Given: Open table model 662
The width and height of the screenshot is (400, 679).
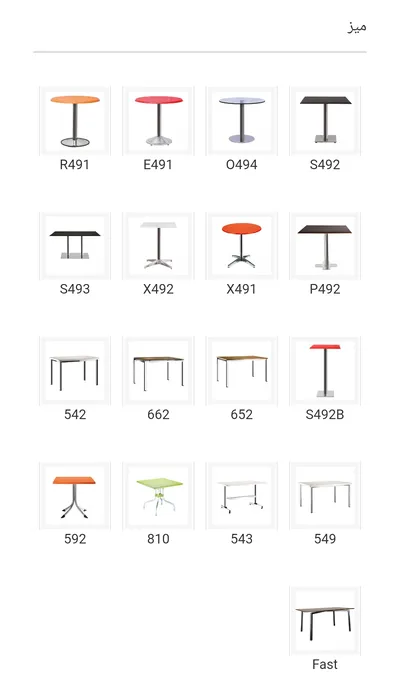Looking at the screenshot, I should click(158, 371).
